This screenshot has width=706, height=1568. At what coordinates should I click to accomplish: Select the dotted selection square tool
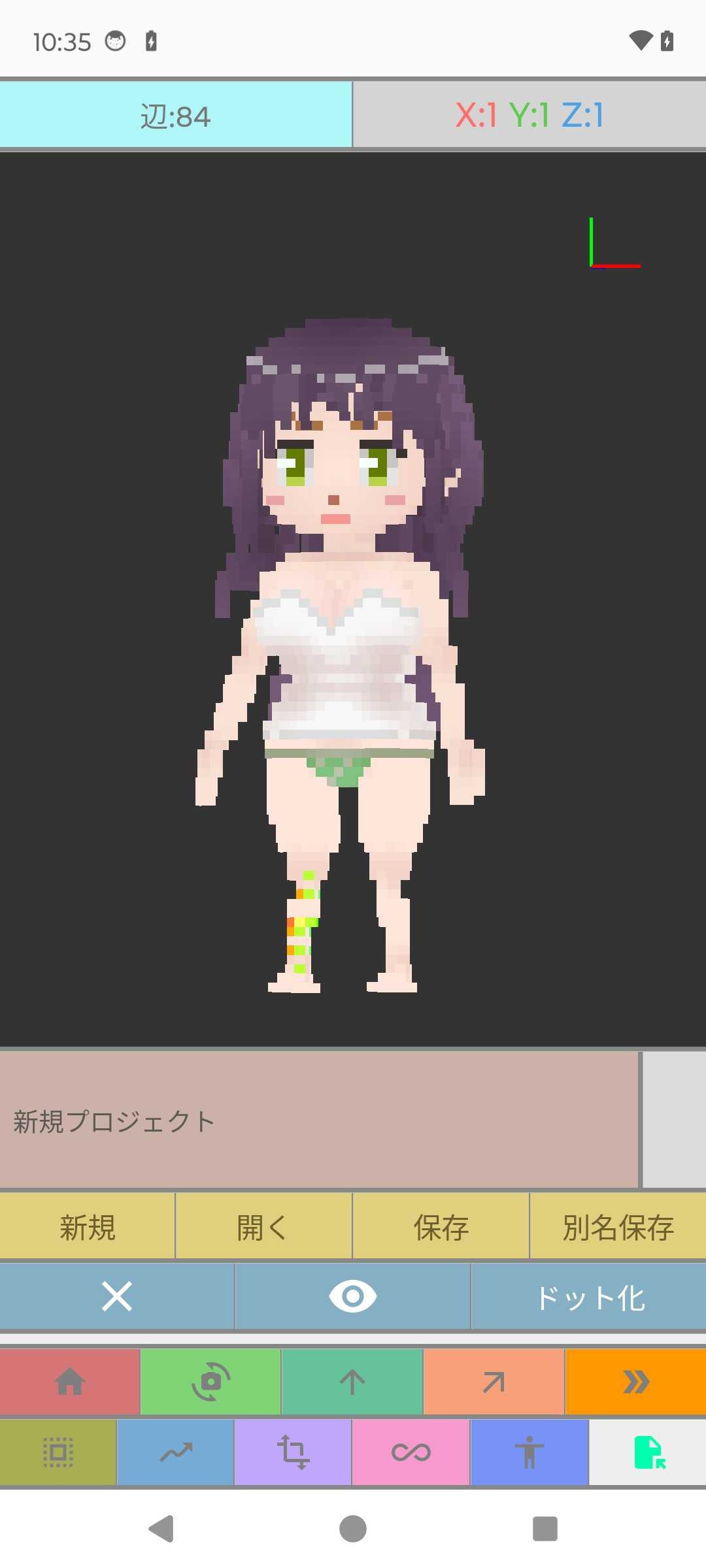58,1453
